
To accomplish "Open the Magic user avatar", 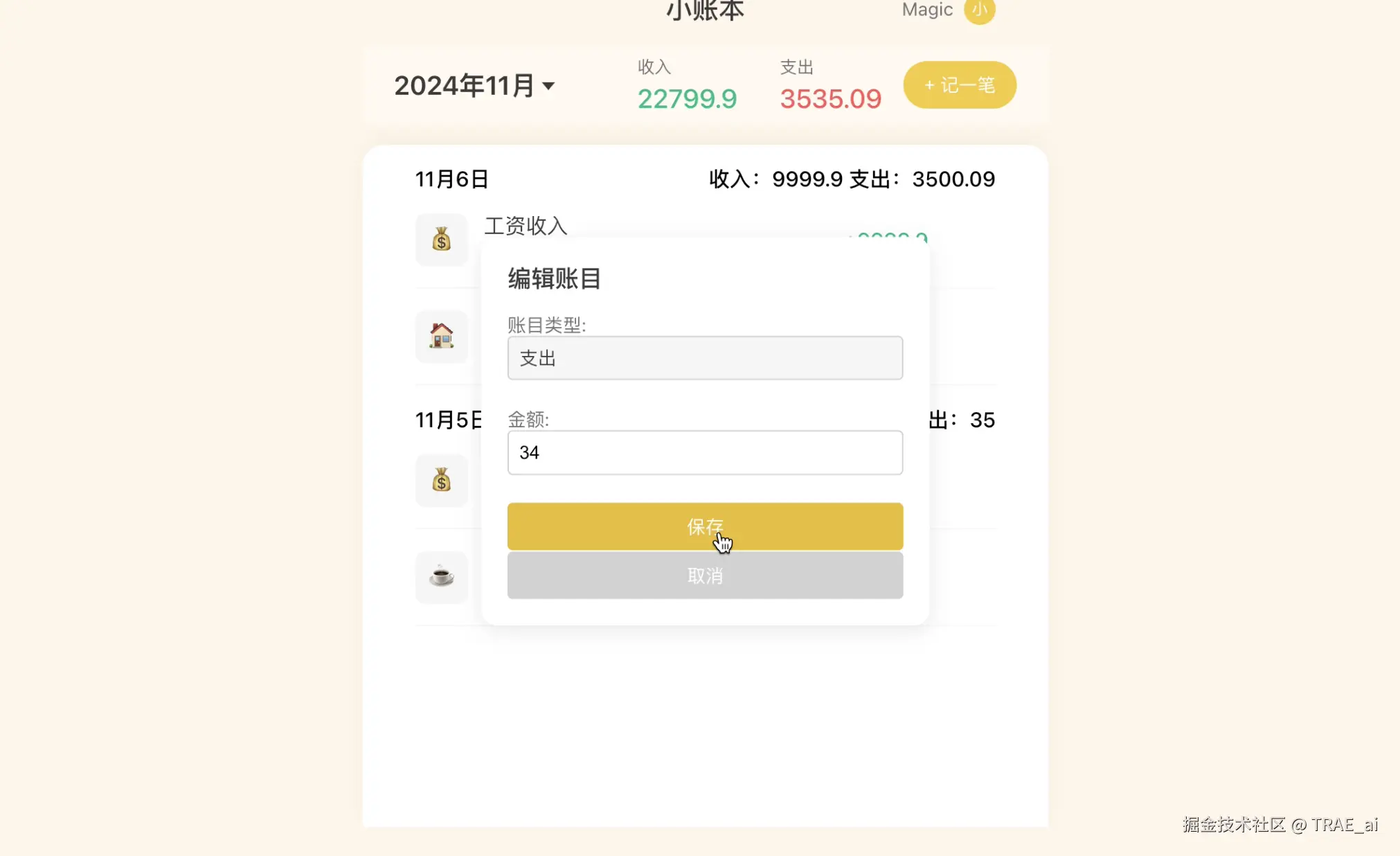I will coord(978,10).
